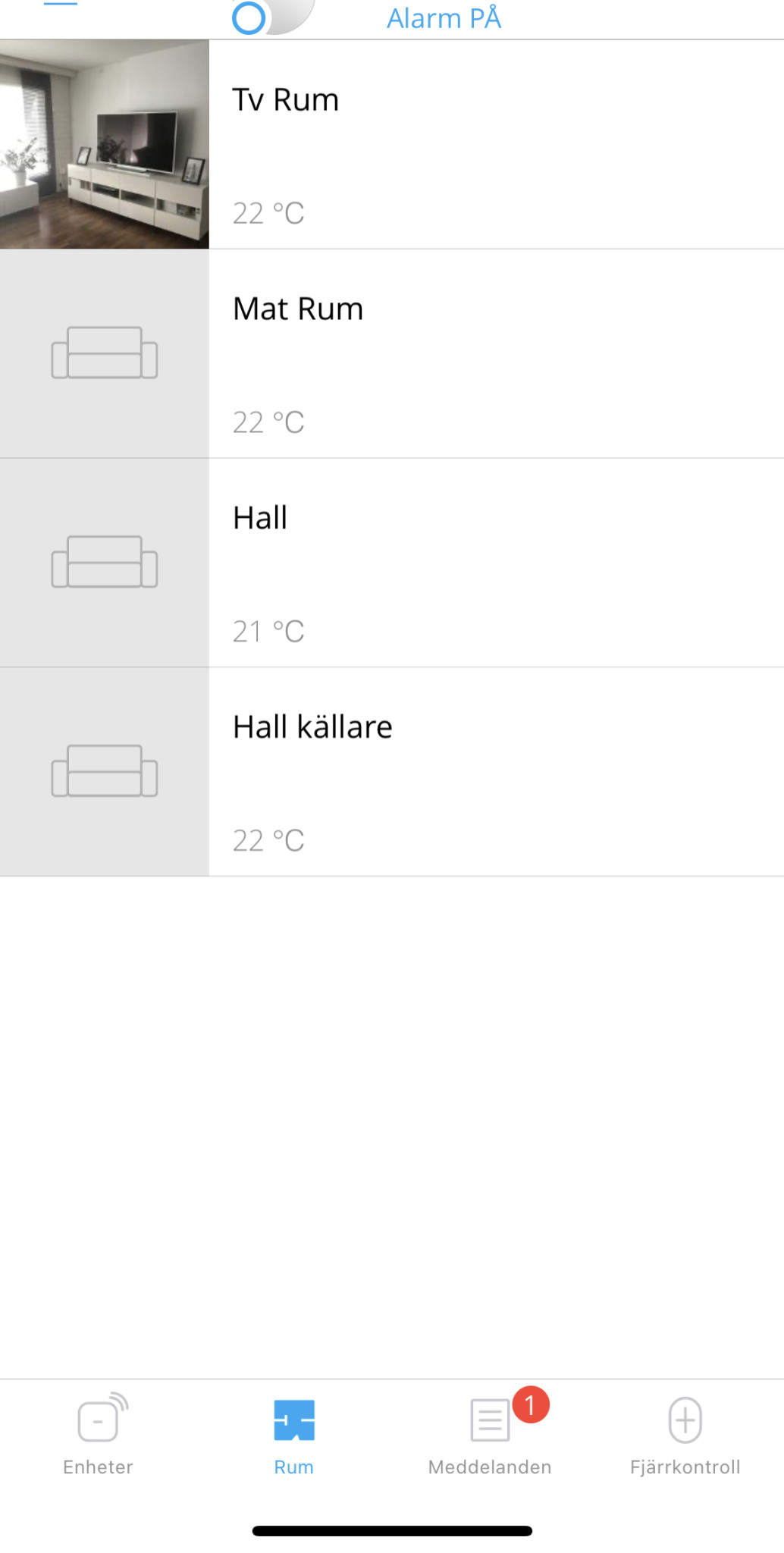784x1553 pixels.
Task: Open the Mat Rum room
Action: click(391, 353)
